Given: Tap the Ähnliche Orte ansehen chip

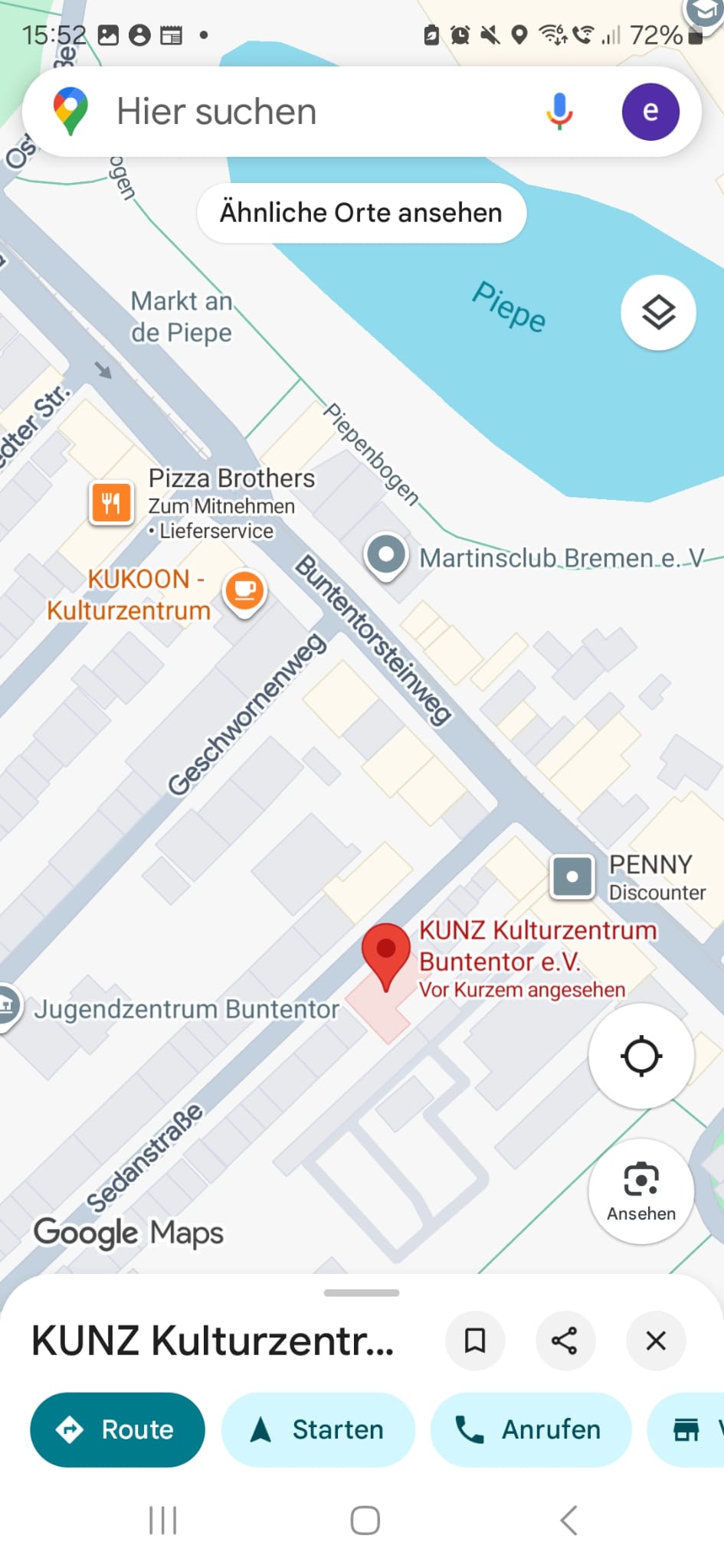Looking at the screenshot, I should click(x=361, y=213).
